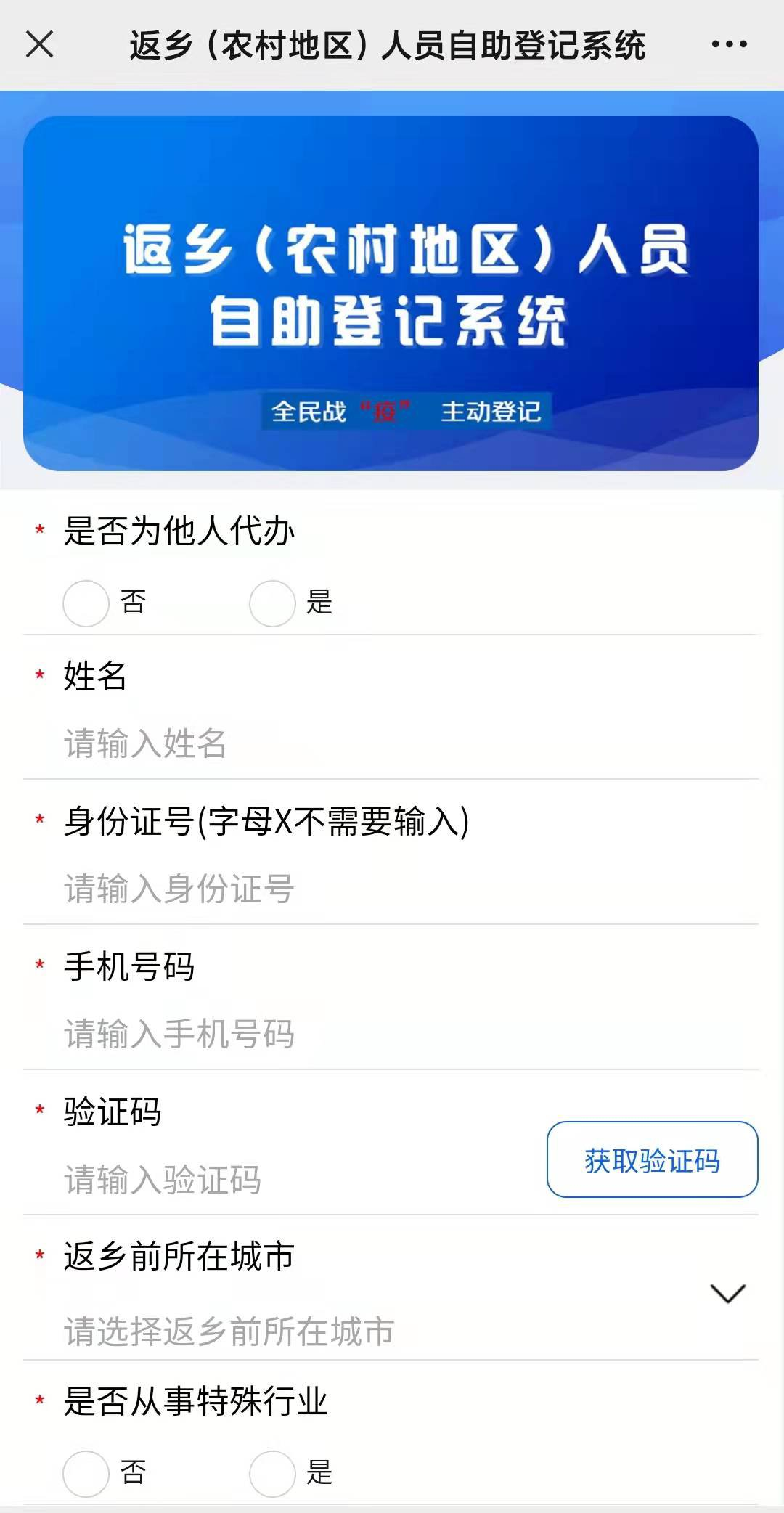Tap 获取验证码 to request a code
784x1513 pixels.
pyautogui.click(x=652, y=1159)
